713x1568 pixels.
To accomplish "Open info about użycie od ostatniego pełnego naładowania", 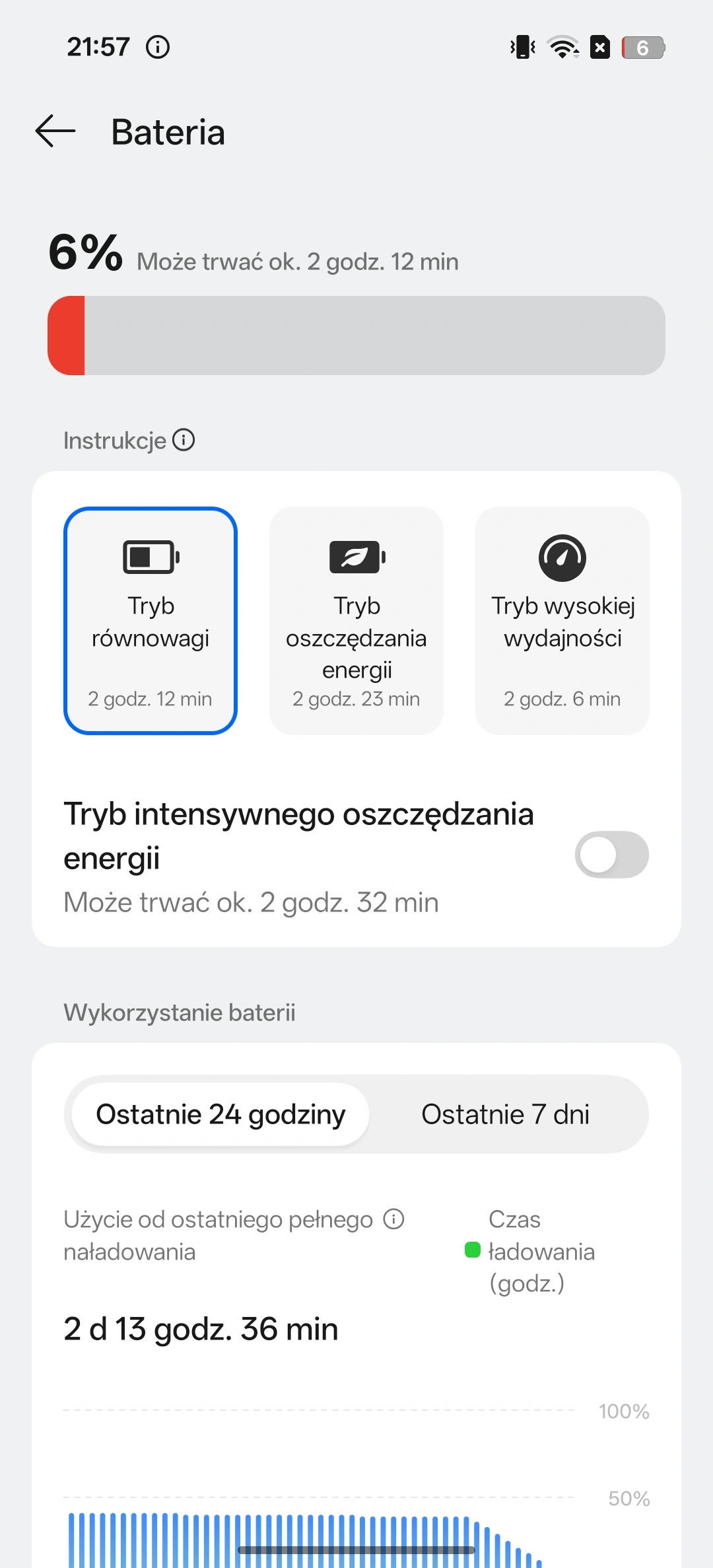I will [394, 1219].
